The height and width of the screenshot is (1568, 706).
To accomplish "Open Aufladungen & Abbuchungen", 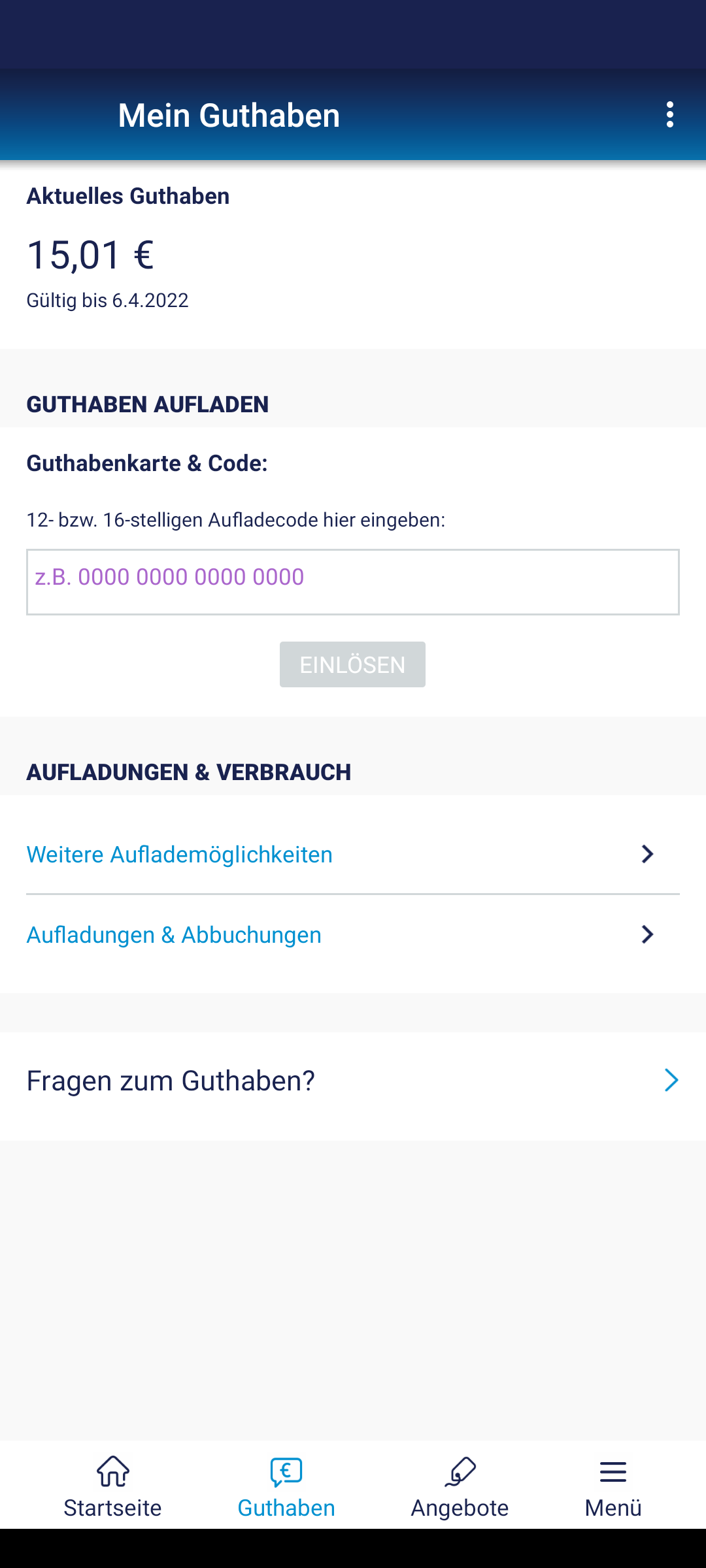I will [x=353, y=935].
